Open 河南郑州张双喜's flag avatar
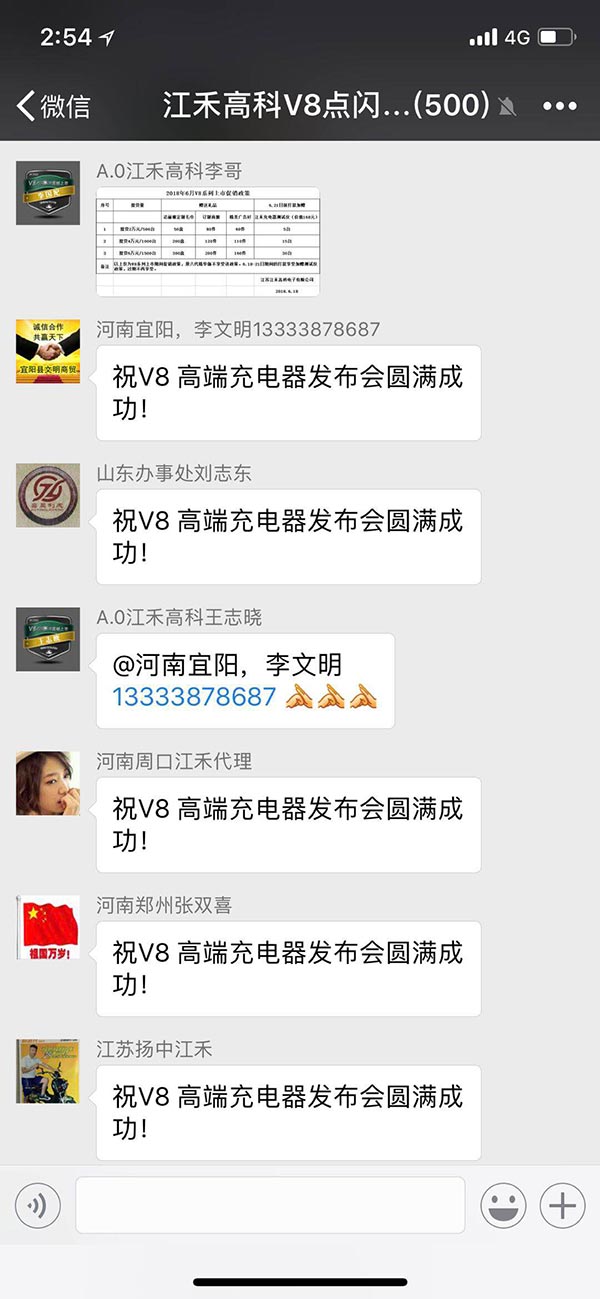600x1299 pixels. coord(48,927)
